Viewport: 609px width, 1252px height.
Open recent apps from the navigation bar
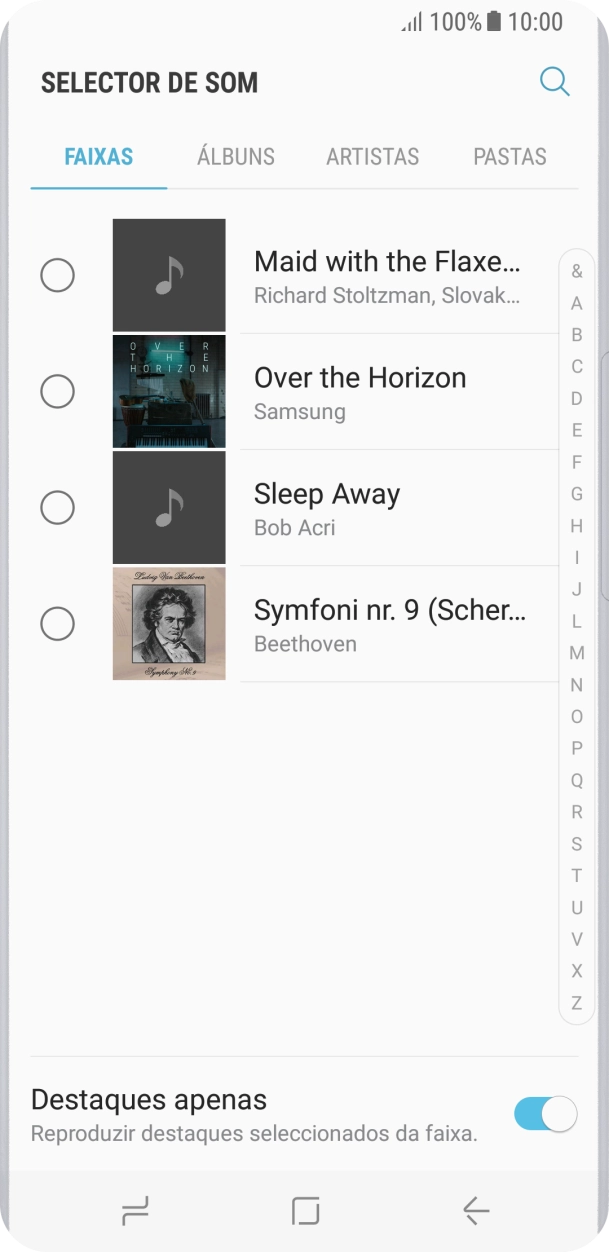[135, 1211]
